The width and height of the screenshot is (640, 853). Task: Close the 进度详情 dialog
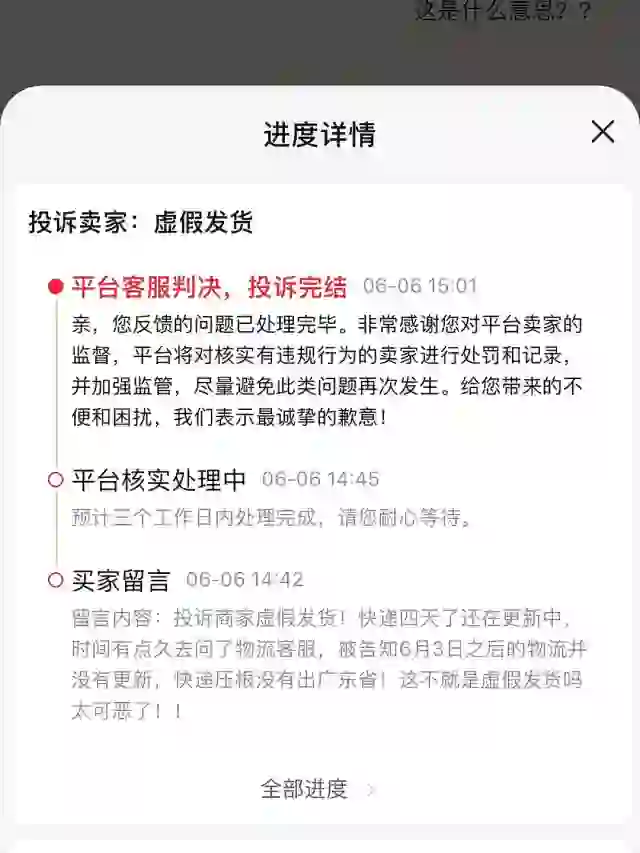click(602, 132)
